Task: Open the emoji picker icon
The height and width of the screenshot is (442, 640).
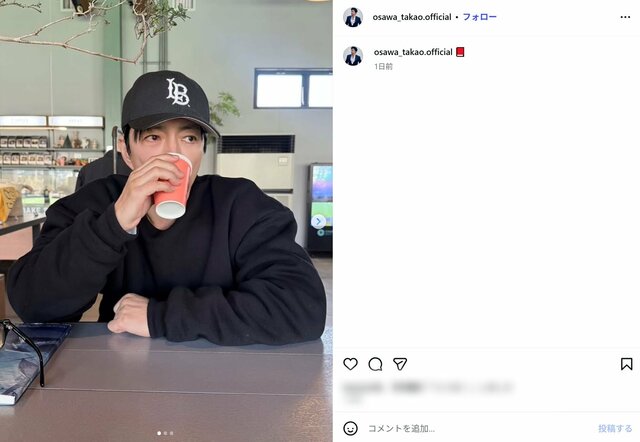Action: coord(351,428)
